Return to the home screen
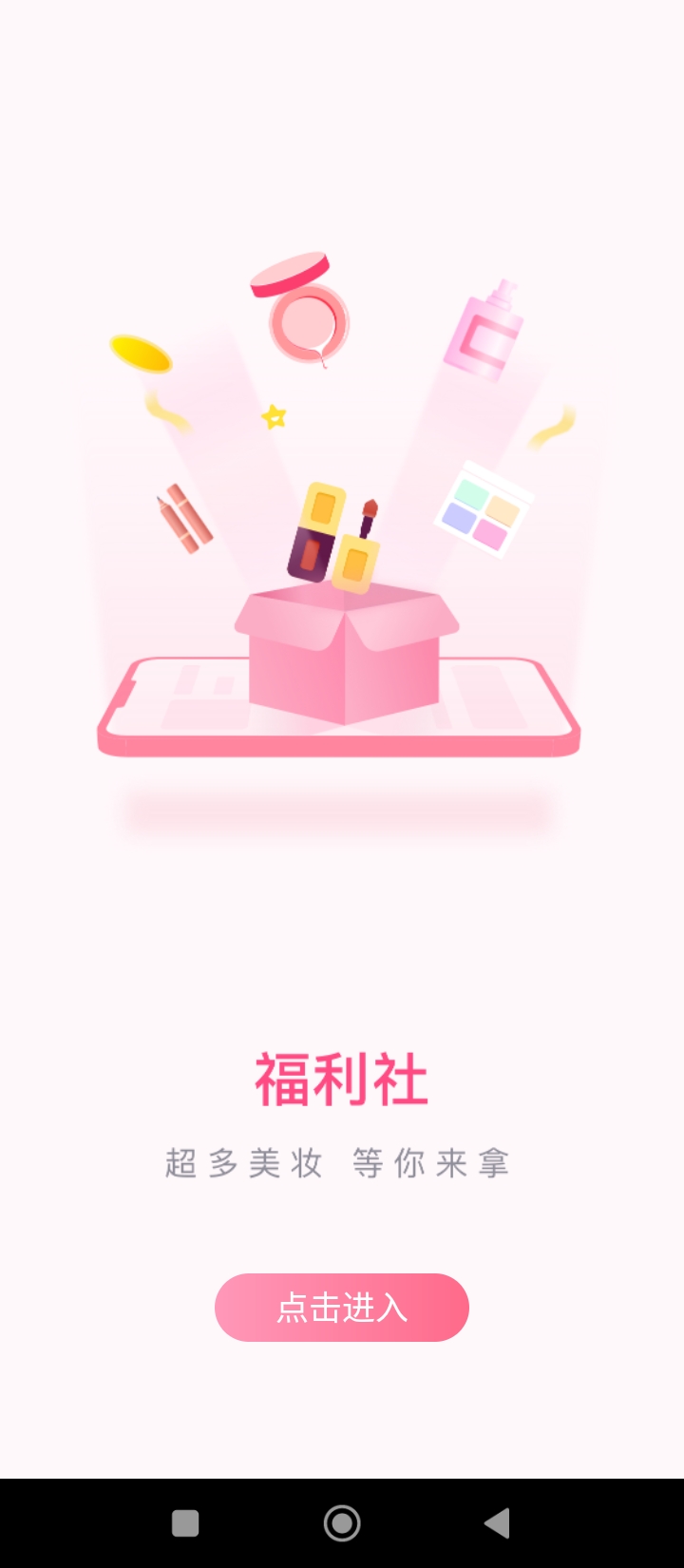The width and height of the screenshot is (684, 1568). (x=342, y=1523)
